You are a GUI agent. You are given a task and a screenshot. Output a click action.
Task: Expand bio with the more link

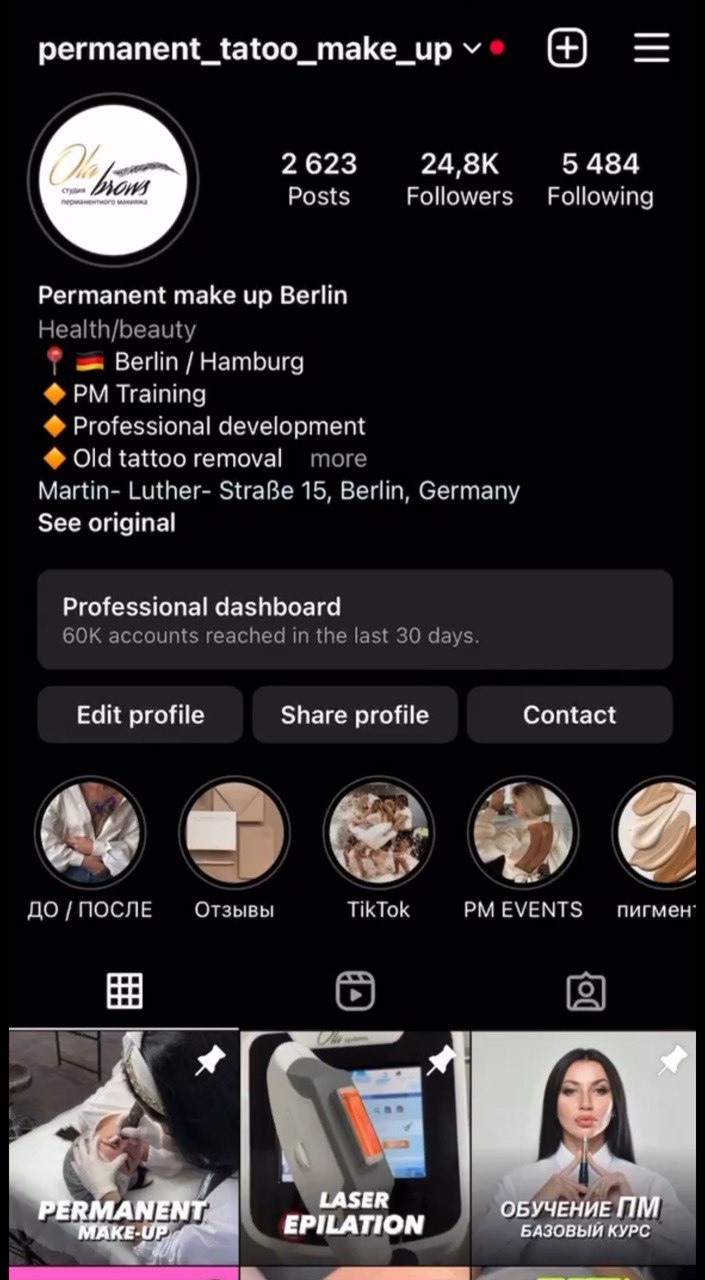pyautogui.click(x=338, y=459)
